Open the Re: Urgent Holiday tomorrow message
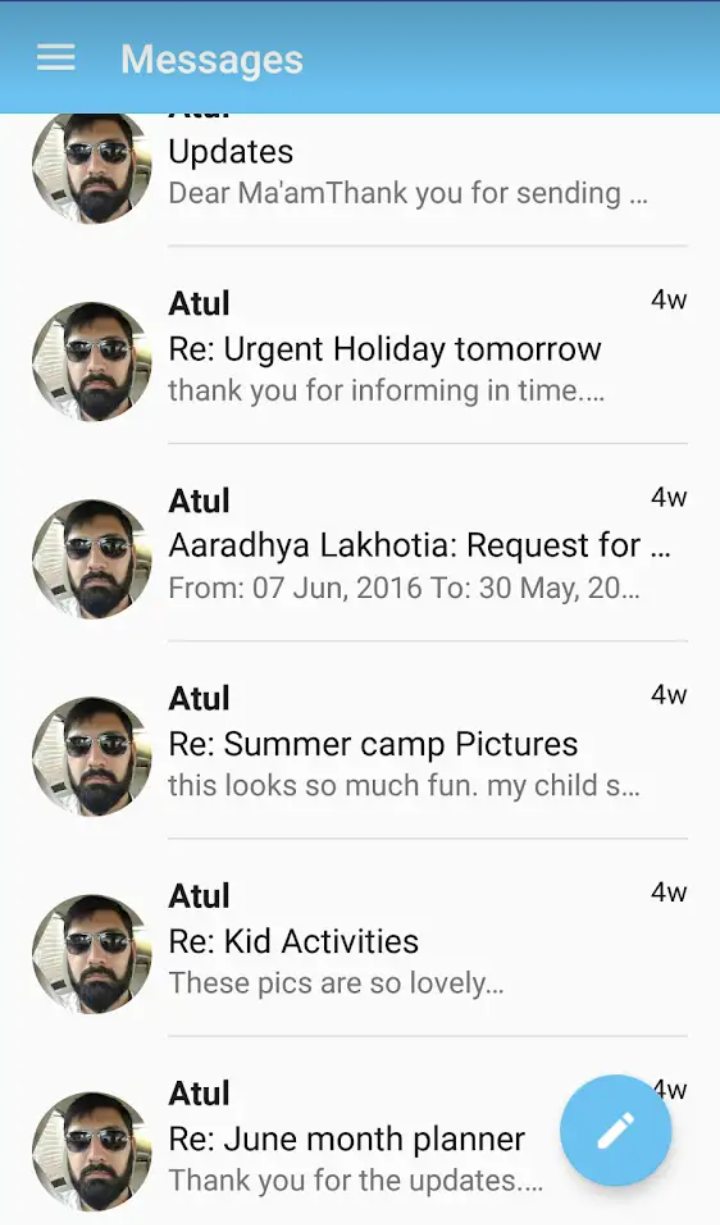 point(385,348)
